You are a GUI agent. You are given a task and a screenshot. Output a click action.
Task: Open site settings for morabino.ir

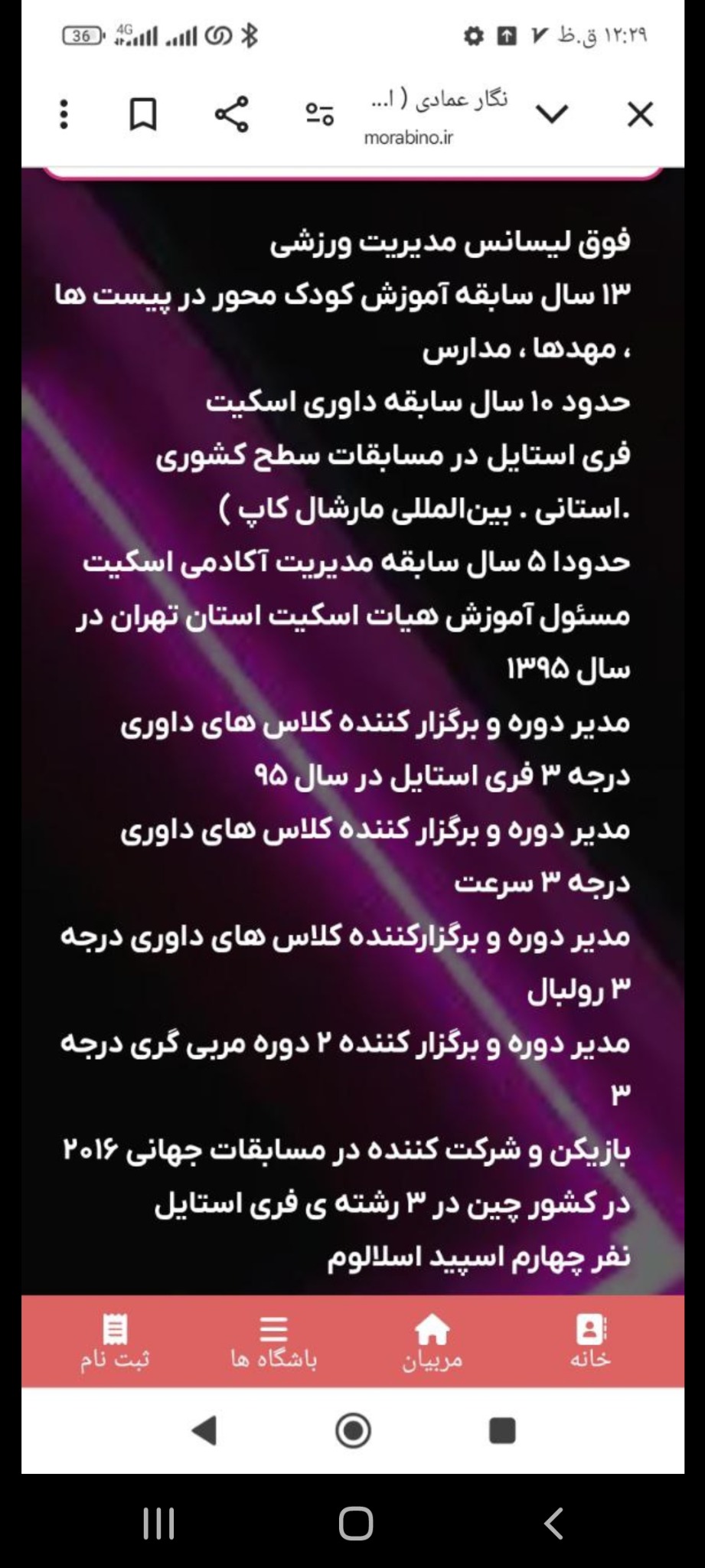coord(320,115)
